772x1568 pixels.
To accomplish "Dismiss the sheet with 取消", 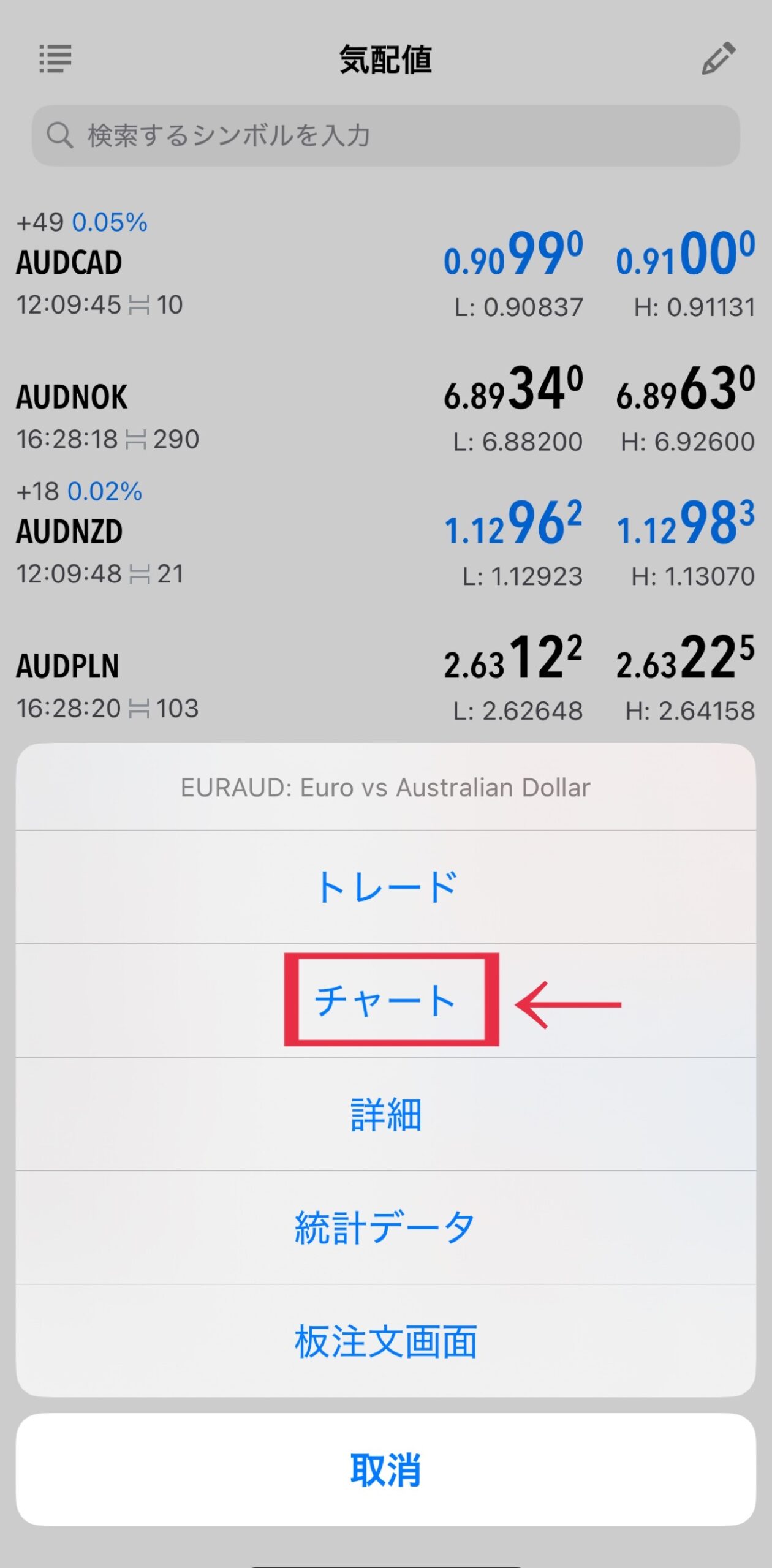I will click(x=386, y=1470).
